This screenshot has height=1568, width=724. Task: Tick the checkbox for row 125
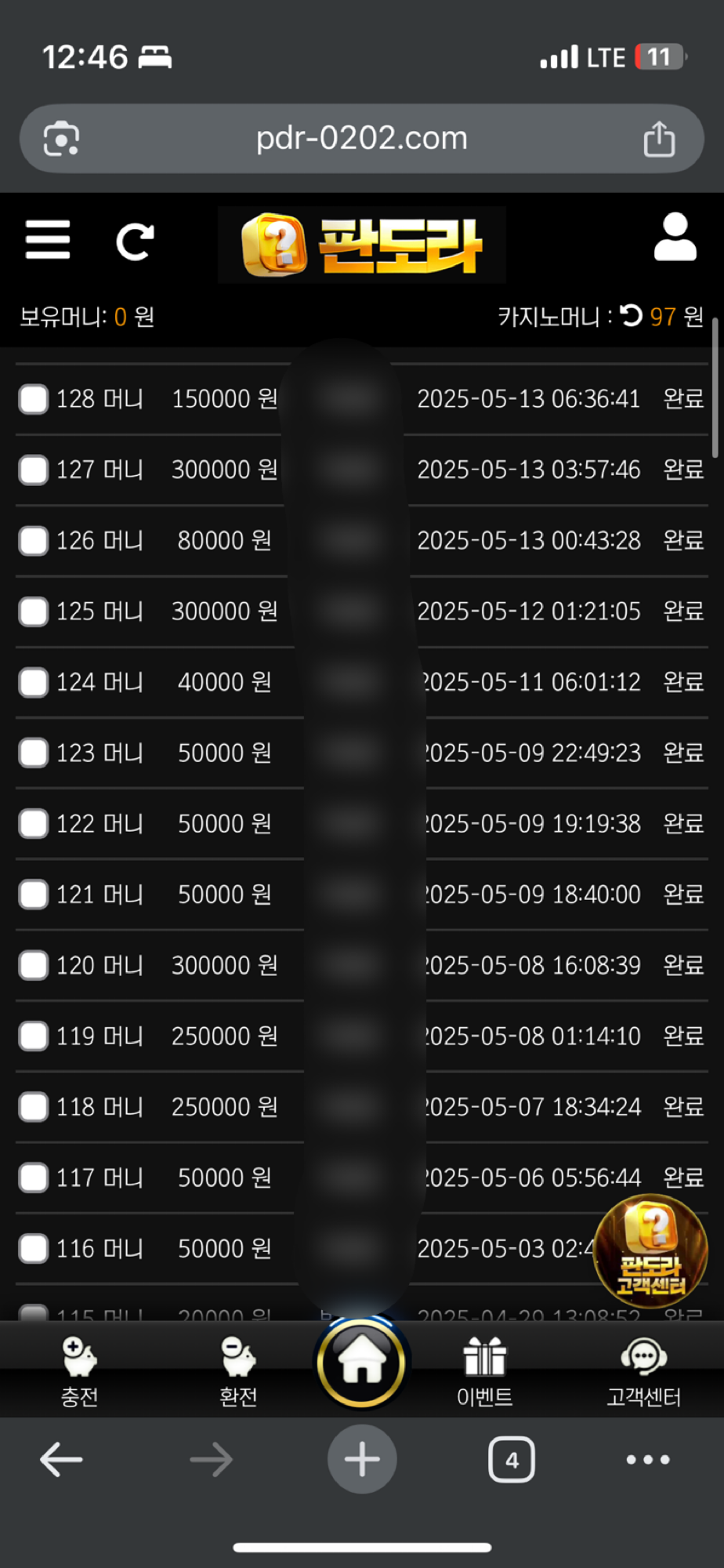click(34, 612)
